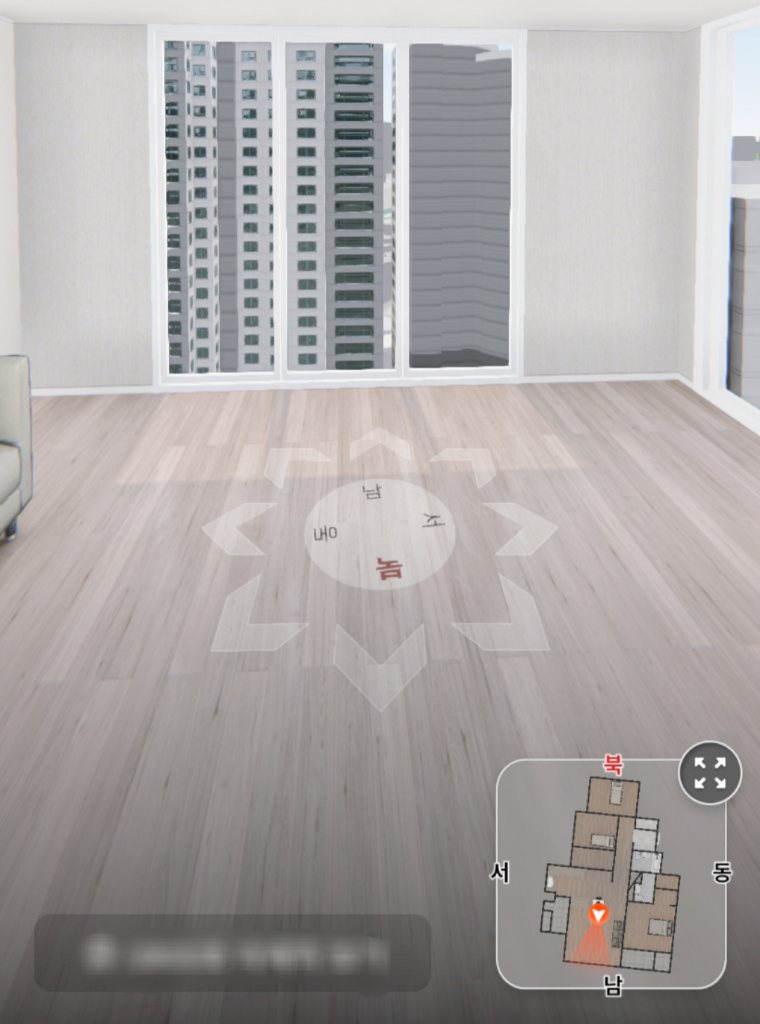Screen dimensions: 760x1024
Task: Tap the forward-pointing move arrow
Action: tap(380, 443)
